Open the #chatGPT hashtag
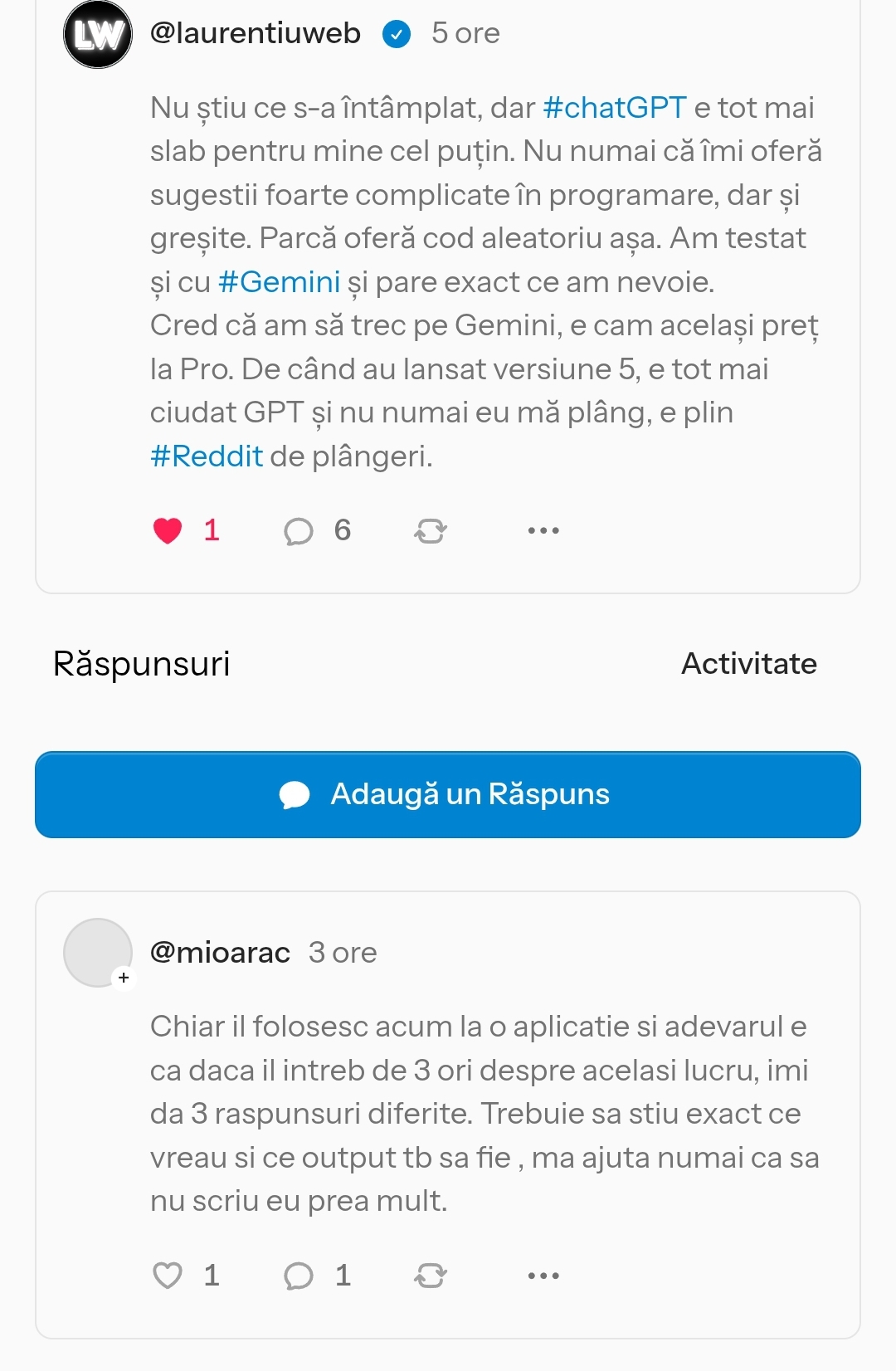 (614, 108)
